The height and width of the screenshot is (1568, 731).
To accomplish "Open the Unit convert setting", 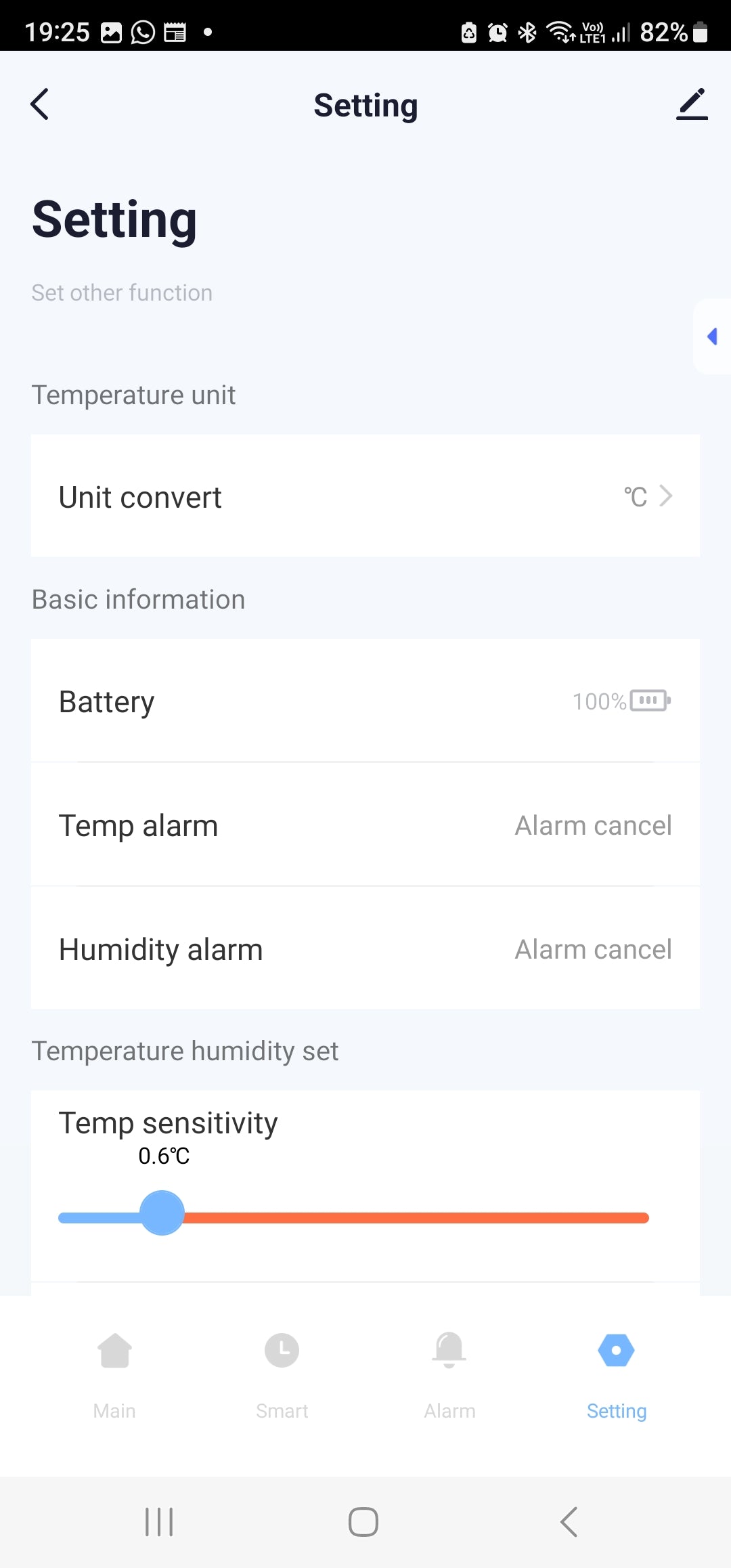I will [365, 496].
